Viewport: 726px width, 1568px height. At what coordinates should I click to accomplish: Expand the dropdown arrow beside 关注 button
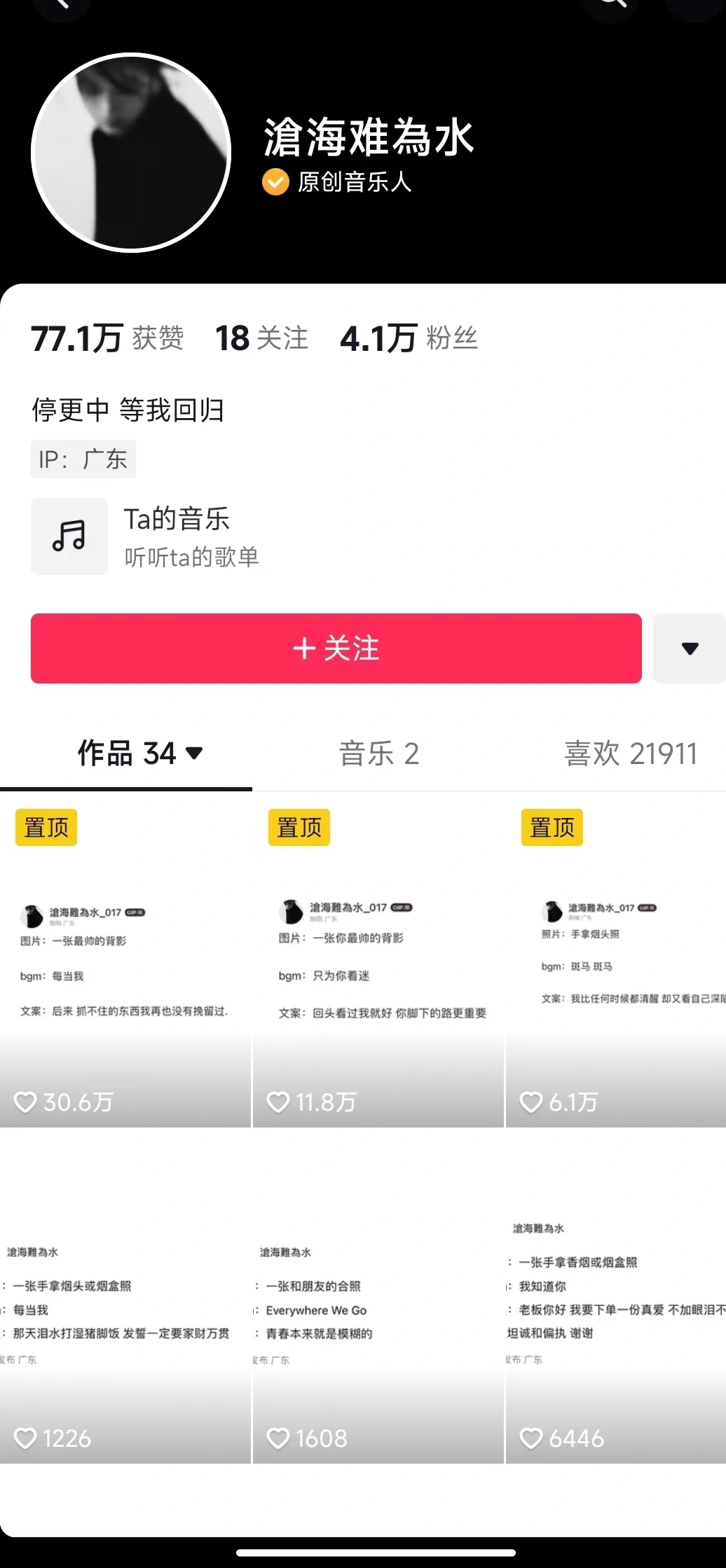point(690,648)
